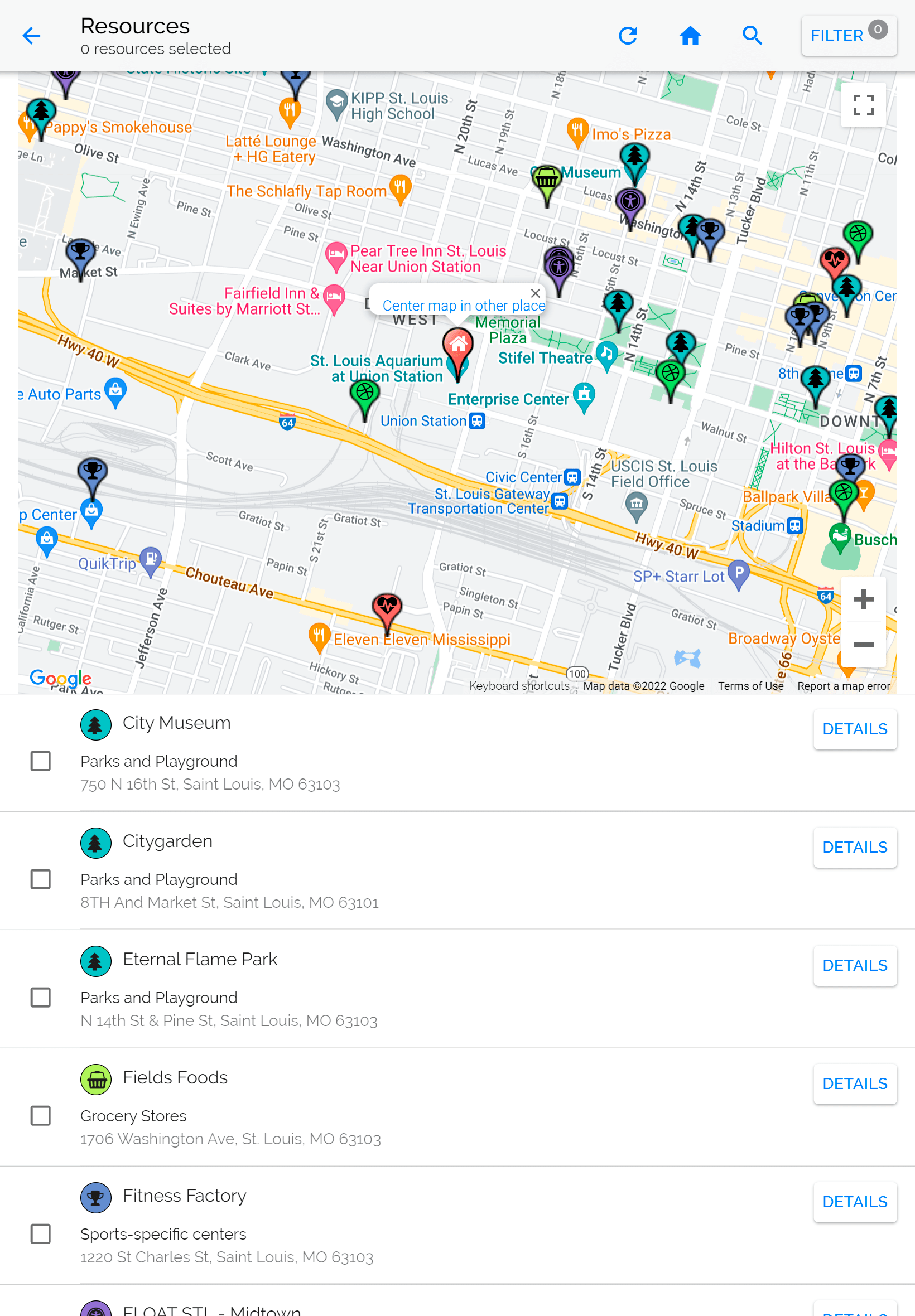Screen dimensions: 915x1316
Task: Tap the home icon in the toolbar
Action: click(690, 36)
